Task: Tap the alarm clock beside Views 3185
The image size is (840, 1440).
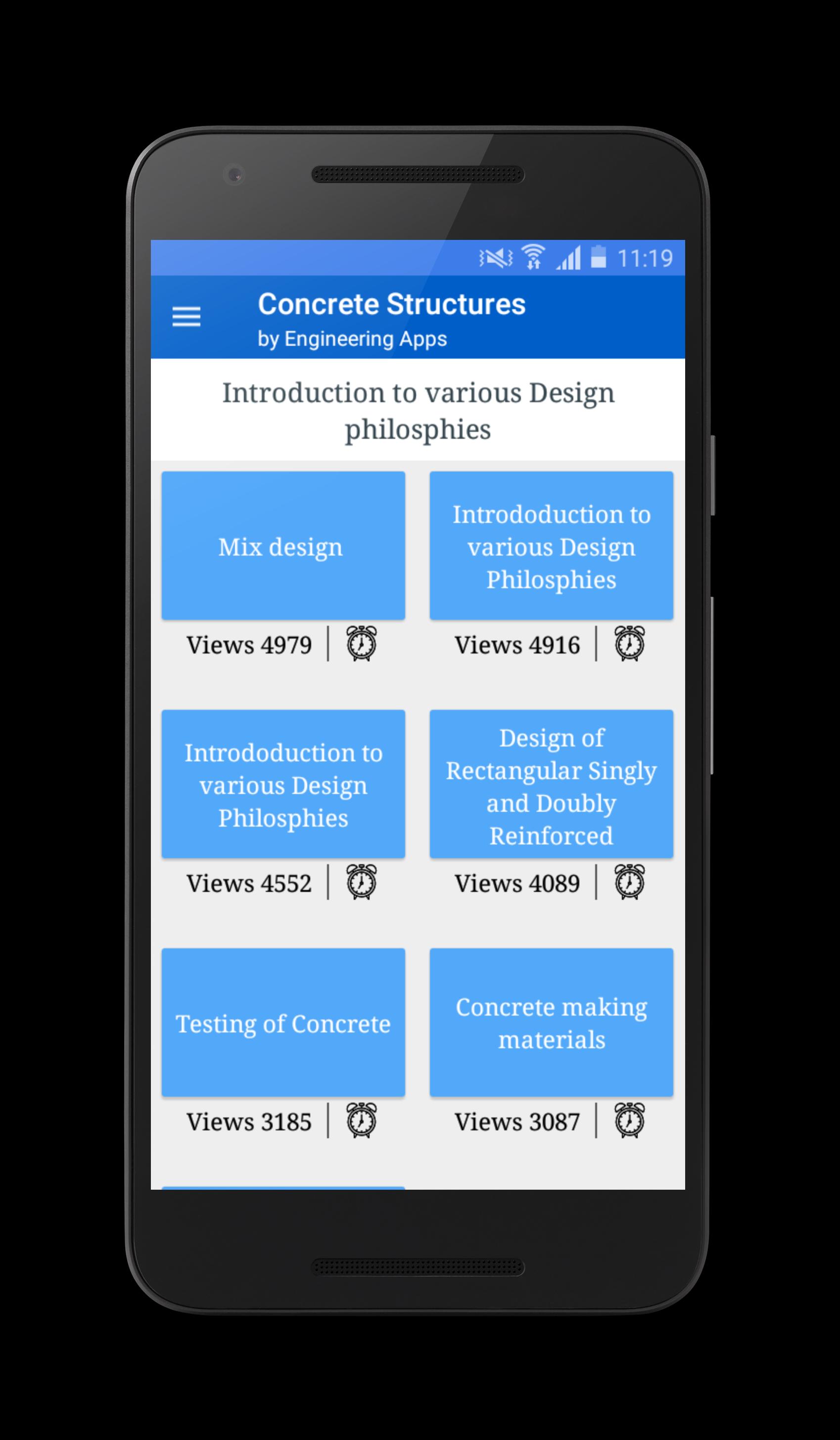Action: pos(361,1120)
